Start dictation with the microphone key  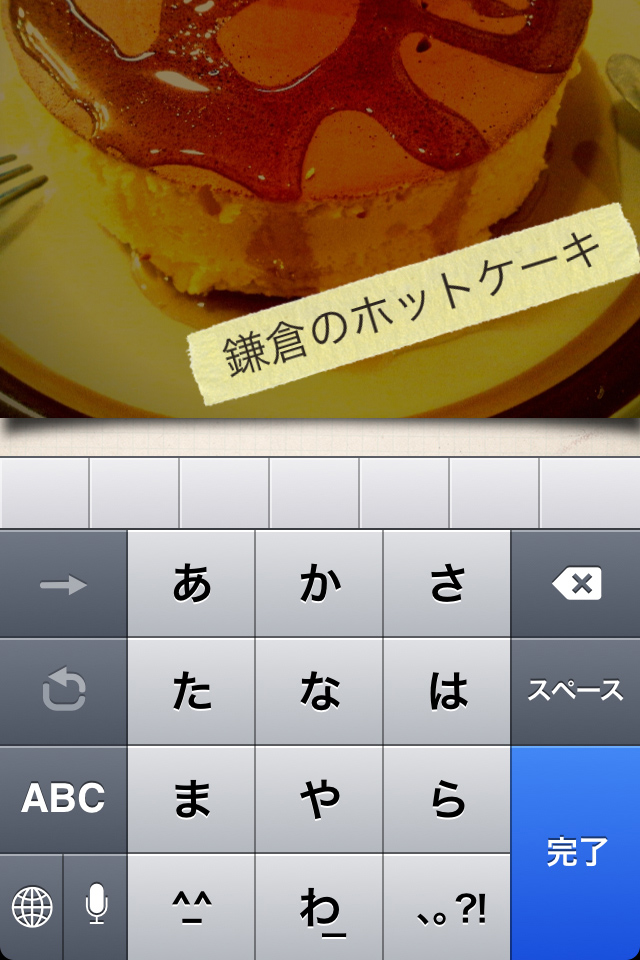95,906
